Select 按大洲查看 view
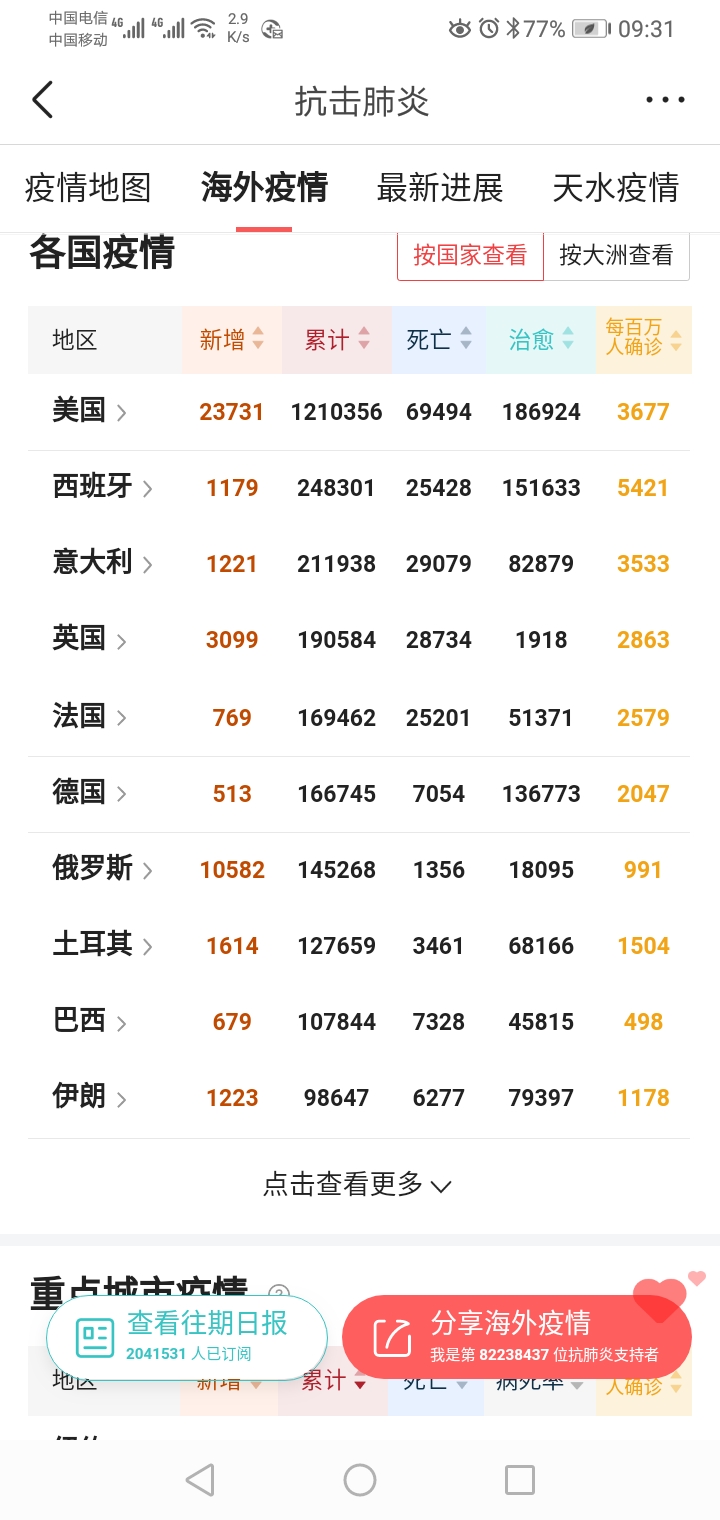The image size is (720, 1520). [x=616, y=255]
